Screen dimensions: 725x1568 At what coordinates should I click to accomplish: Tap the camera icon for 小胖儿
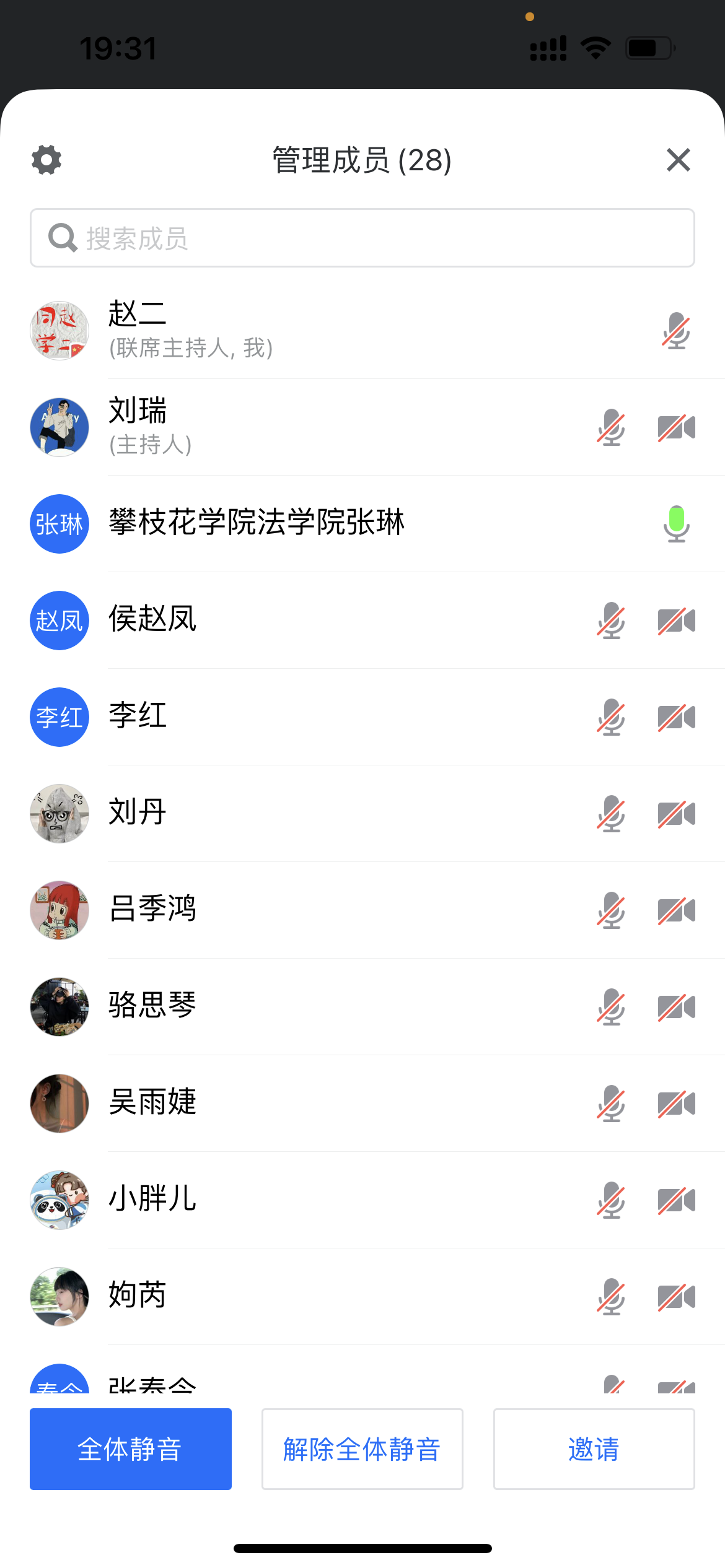(677, 1200)
